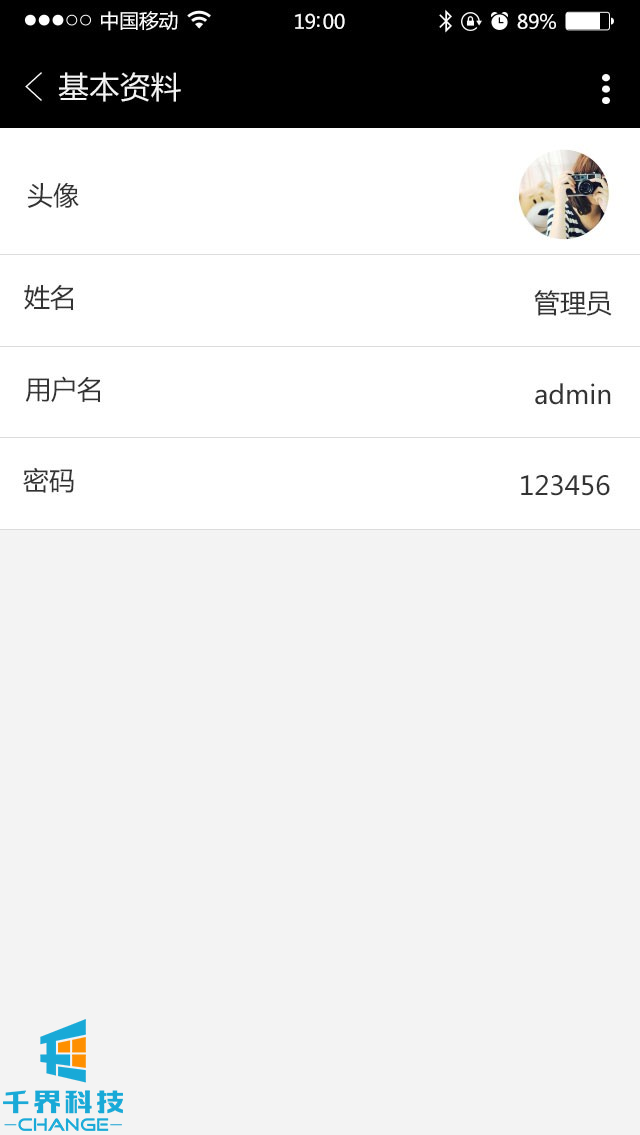Open the 用户名 row showing admin
The height and width of the screenshot is (1135, 640).
pos(320,392)
